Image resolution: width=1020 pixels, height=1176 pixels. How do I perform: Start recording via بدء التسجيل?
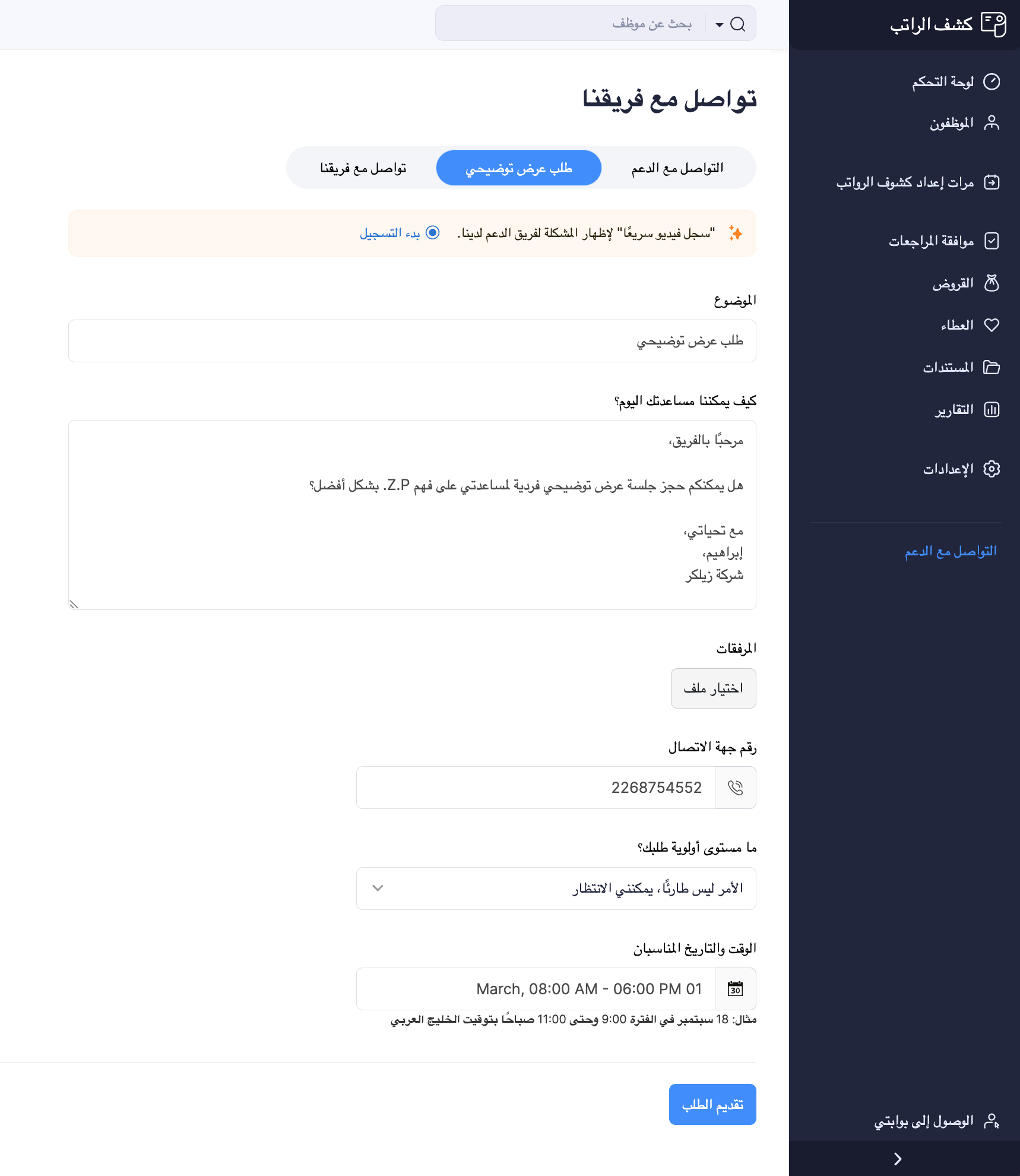click(399, 233)
